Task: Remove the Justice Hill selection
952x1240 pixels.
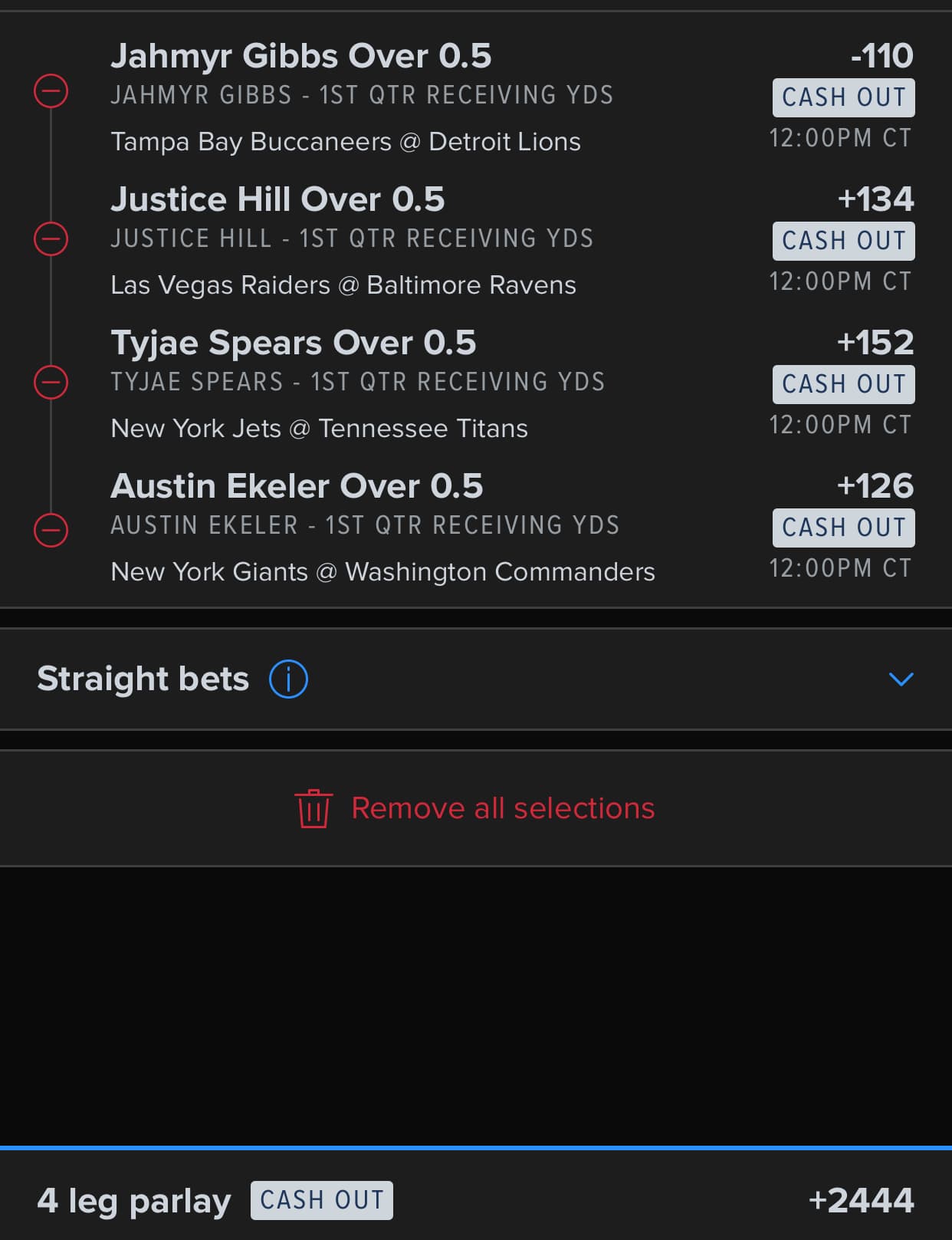Action: [51, 238]
